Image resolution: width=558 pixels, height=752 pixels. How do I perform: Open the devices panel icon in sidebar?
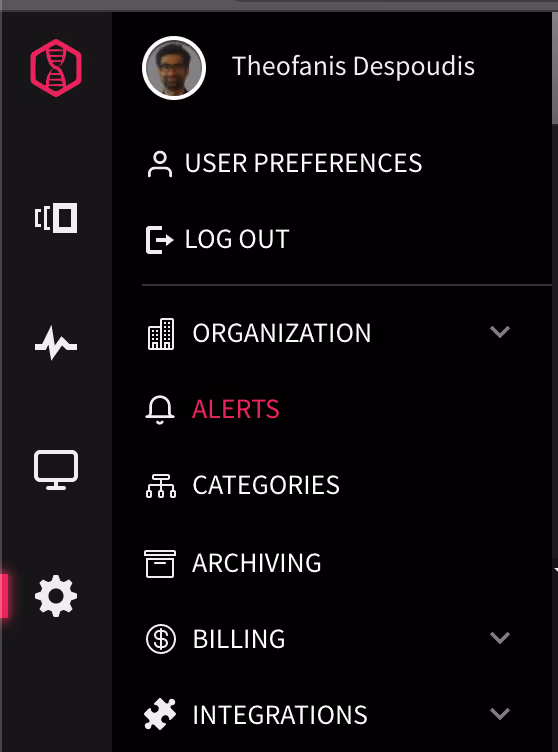click(56, 218)
